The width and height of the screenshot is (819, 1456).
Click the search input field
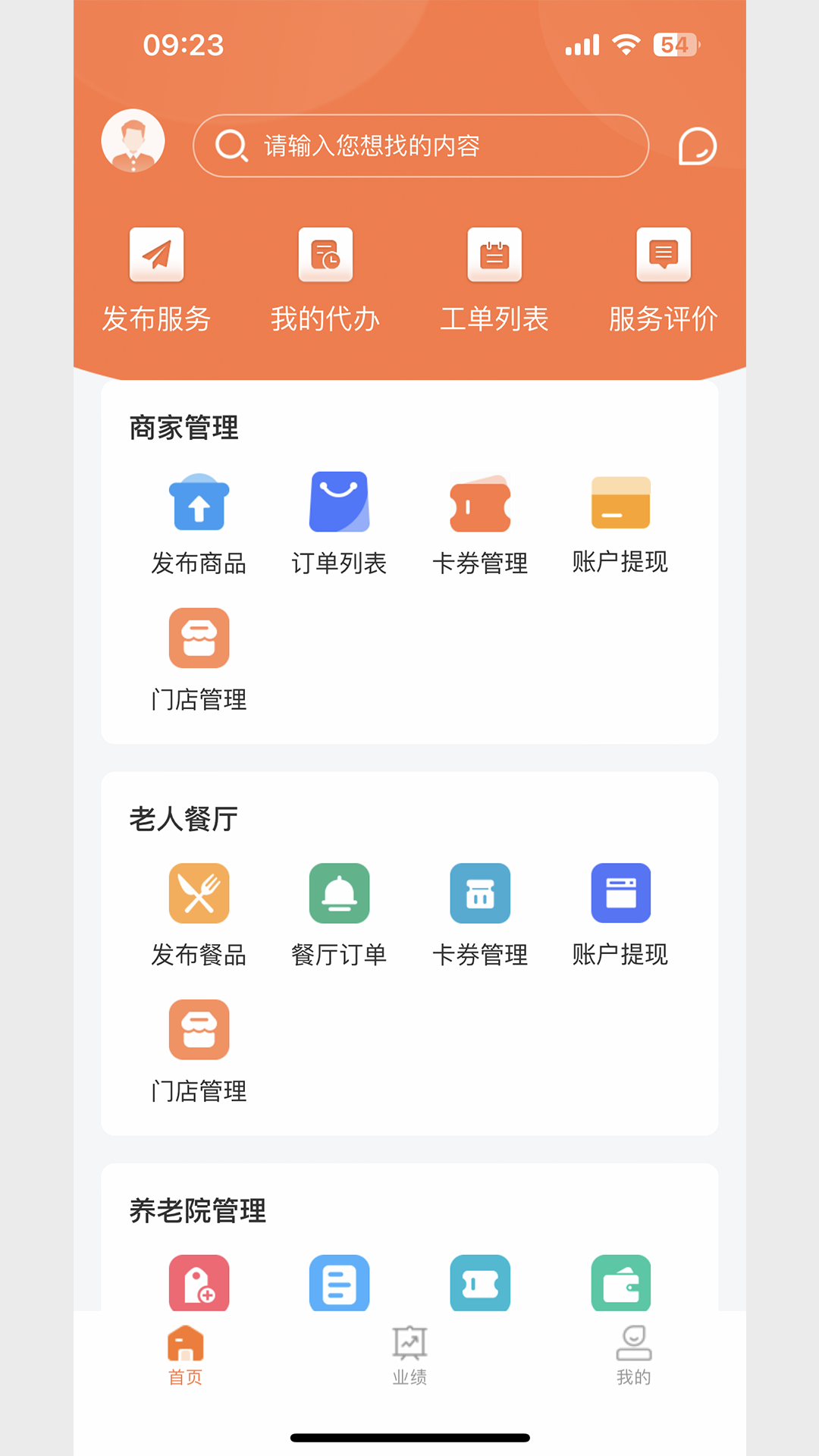pyautogui.click(x=421, y=146)
